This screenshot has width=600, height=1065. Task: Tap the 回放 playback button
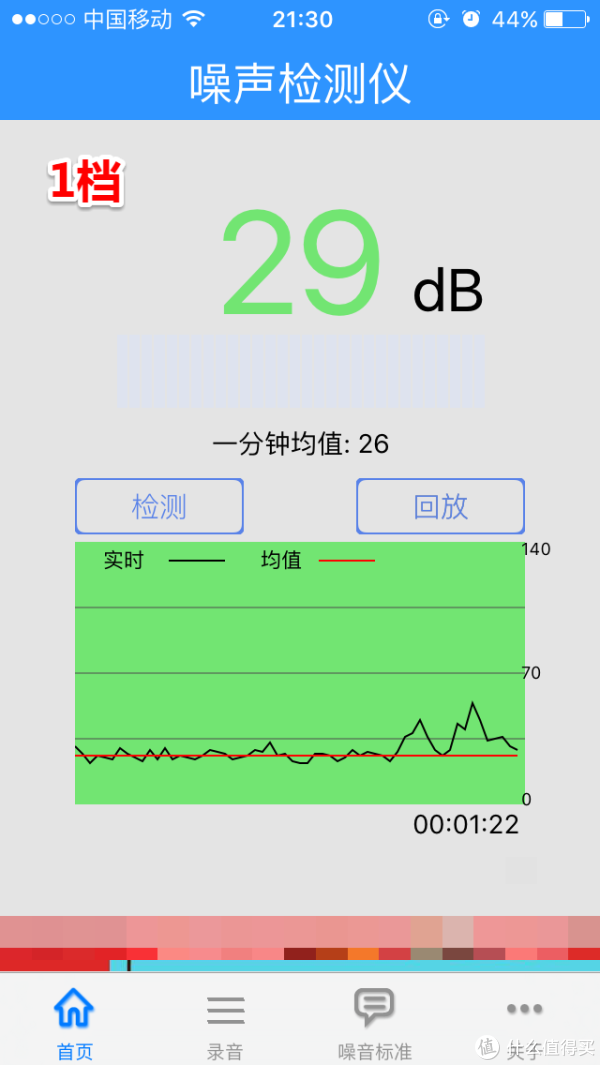pyautogui.click(x=440, y=506)
